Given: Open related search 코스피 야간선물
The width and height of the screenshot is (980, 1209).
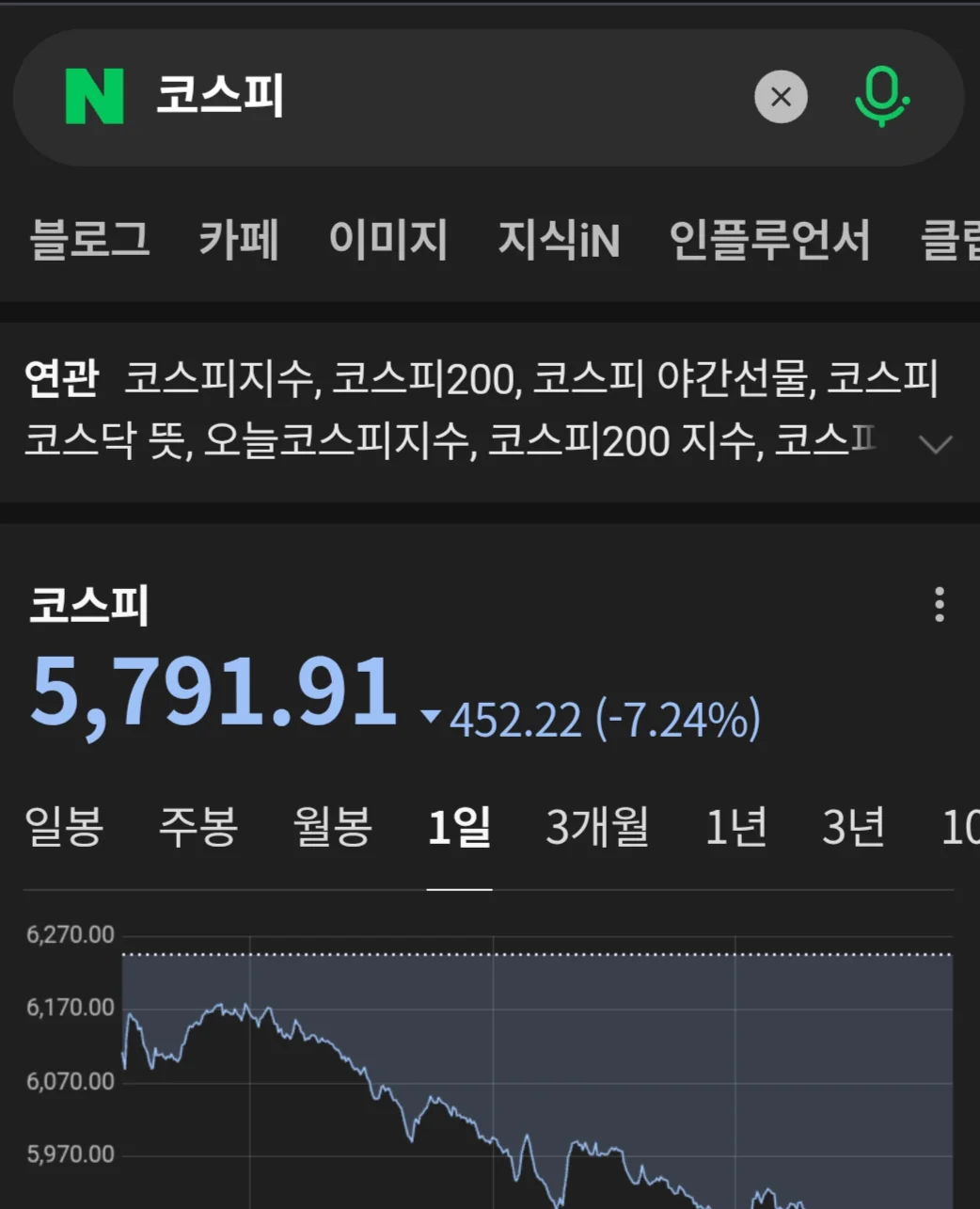Looking at the screenshot, I should (671, 379).
